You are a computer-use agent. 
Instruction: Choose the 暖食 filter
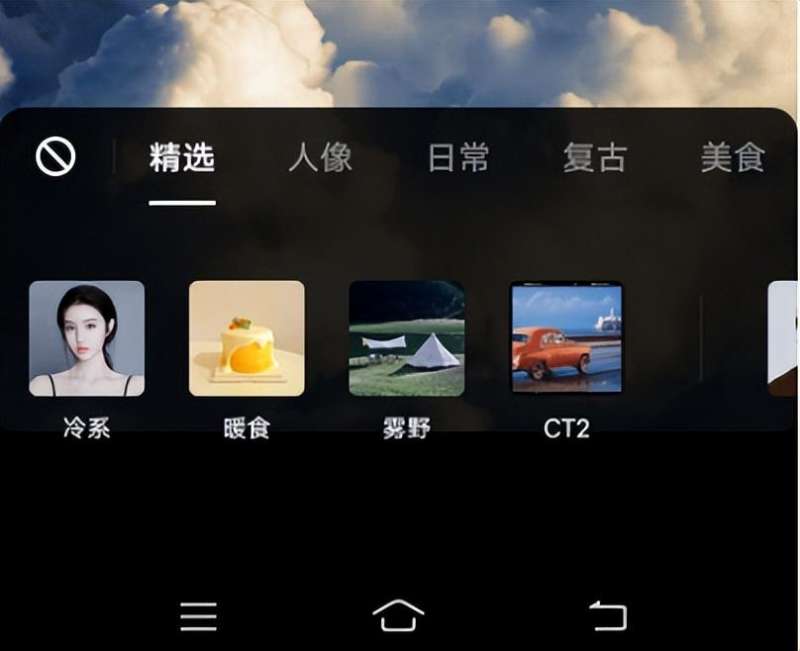[x=247, y=339]
